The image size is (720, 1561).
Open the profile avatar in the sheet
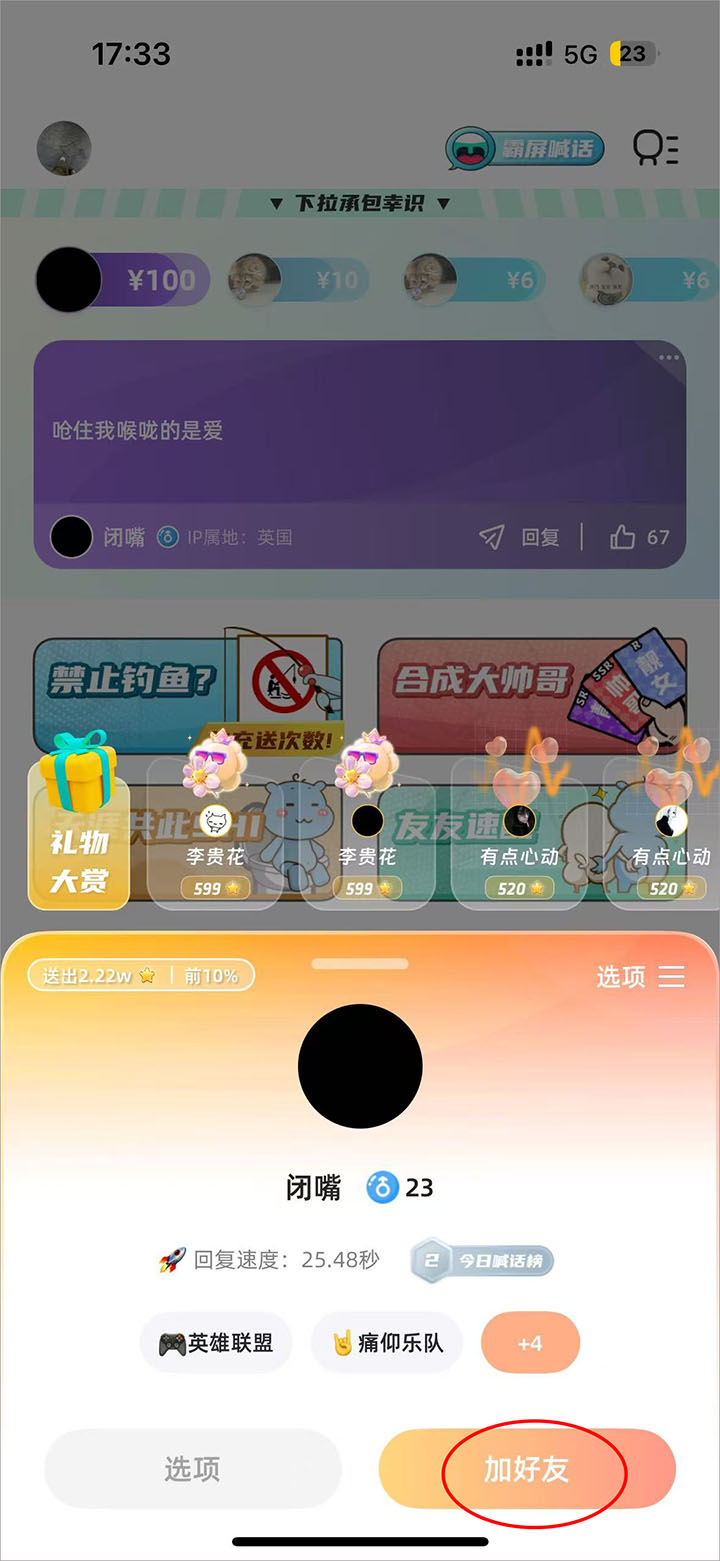(360, 1067)
